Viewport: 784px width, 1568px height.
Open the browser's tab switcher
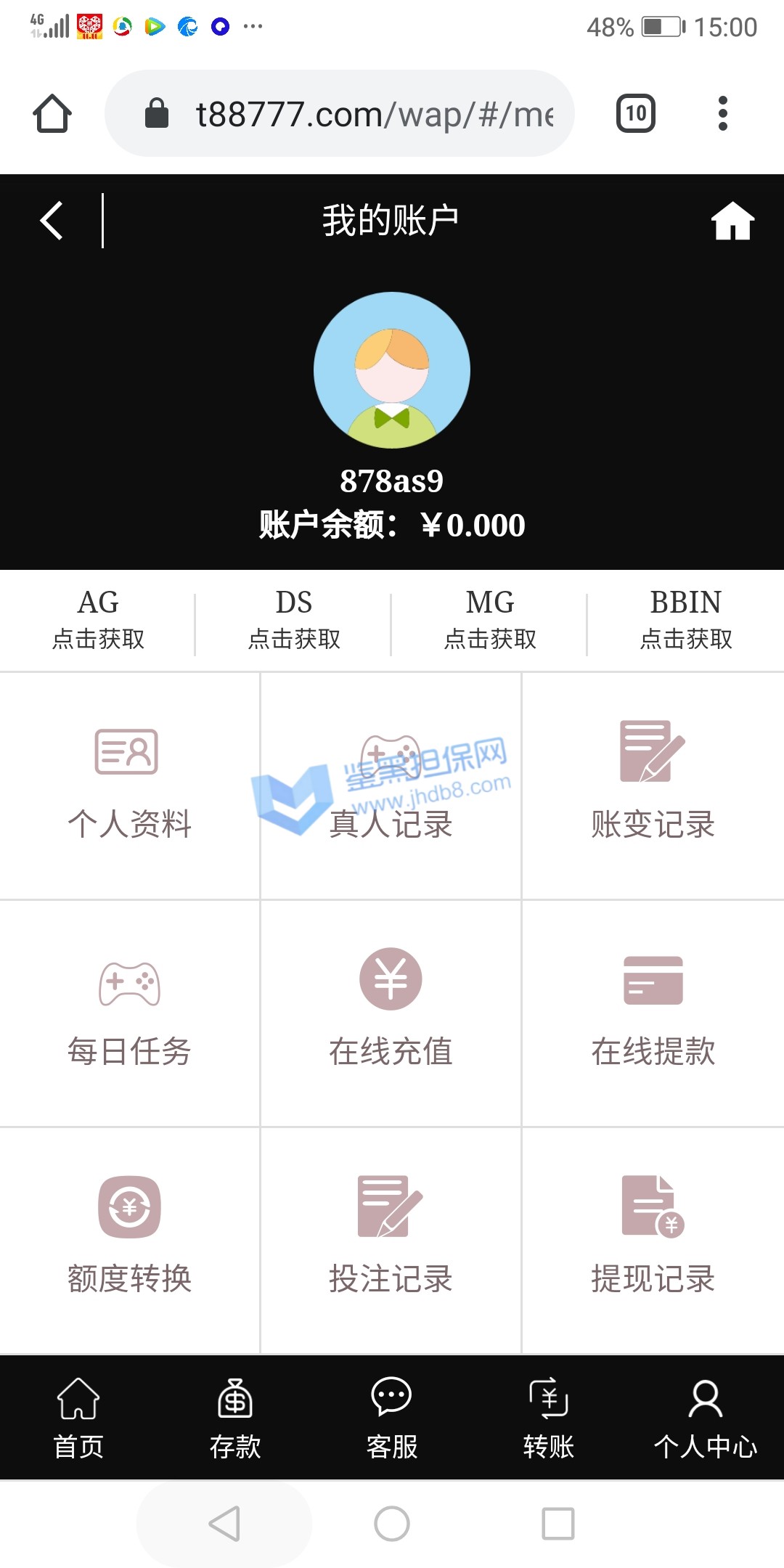pyautogui.click(x=635, y=114)
